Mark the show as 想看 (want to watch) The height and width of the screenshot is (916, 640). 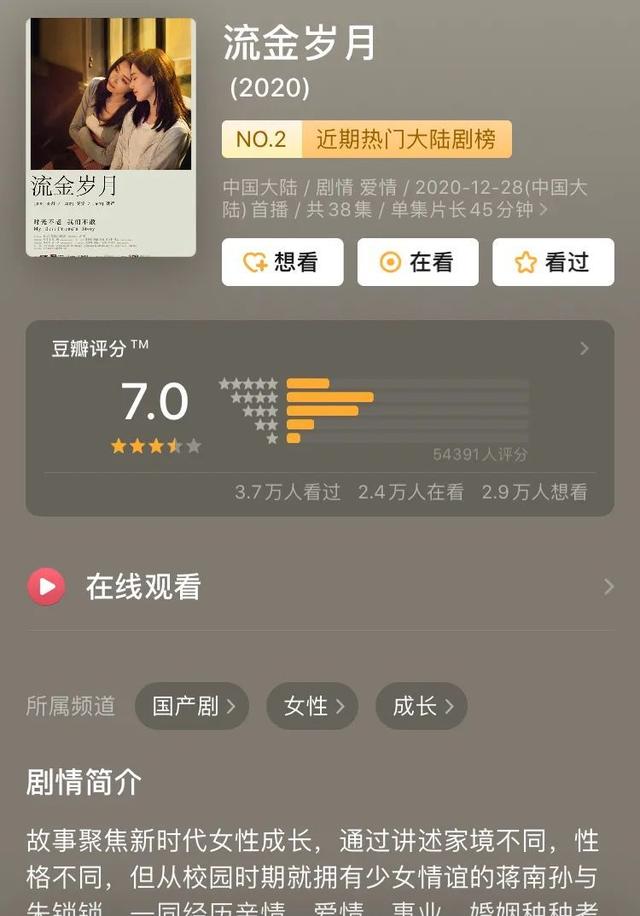(282, 262)
